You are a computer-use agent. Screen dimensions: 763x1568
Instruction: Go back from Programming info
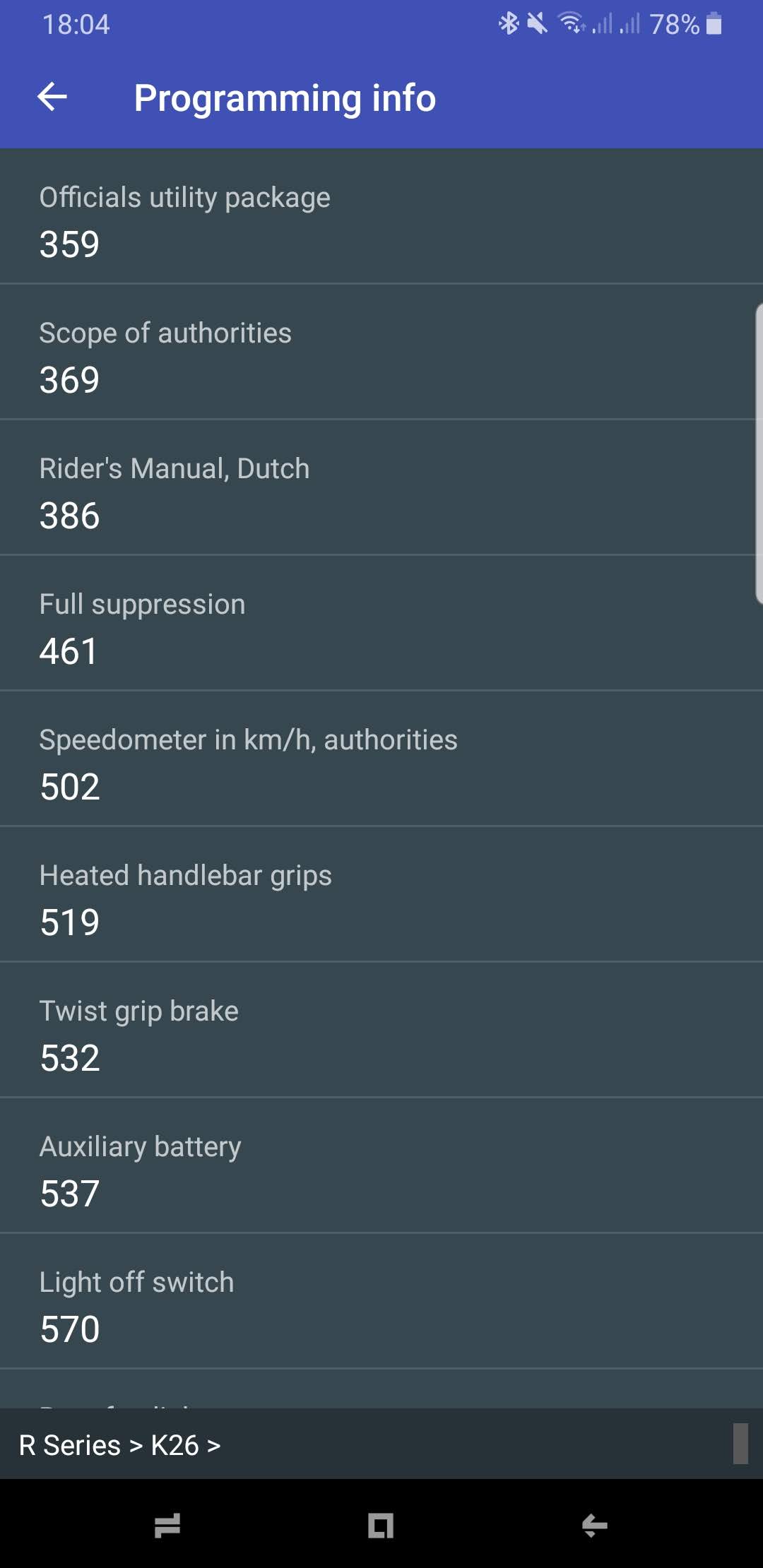coord(52,97)
